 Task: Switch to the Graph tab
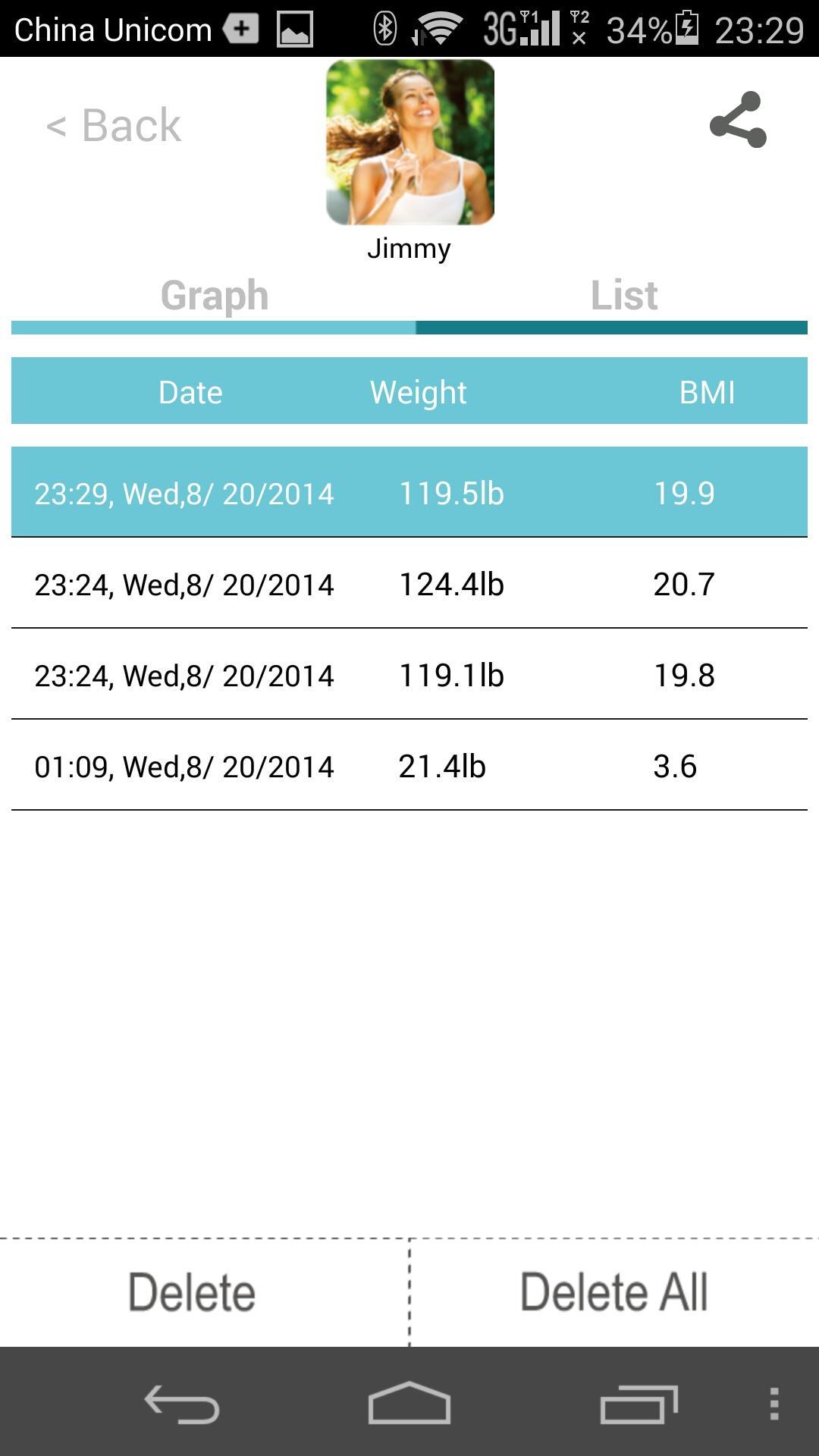tap(215, 295)
